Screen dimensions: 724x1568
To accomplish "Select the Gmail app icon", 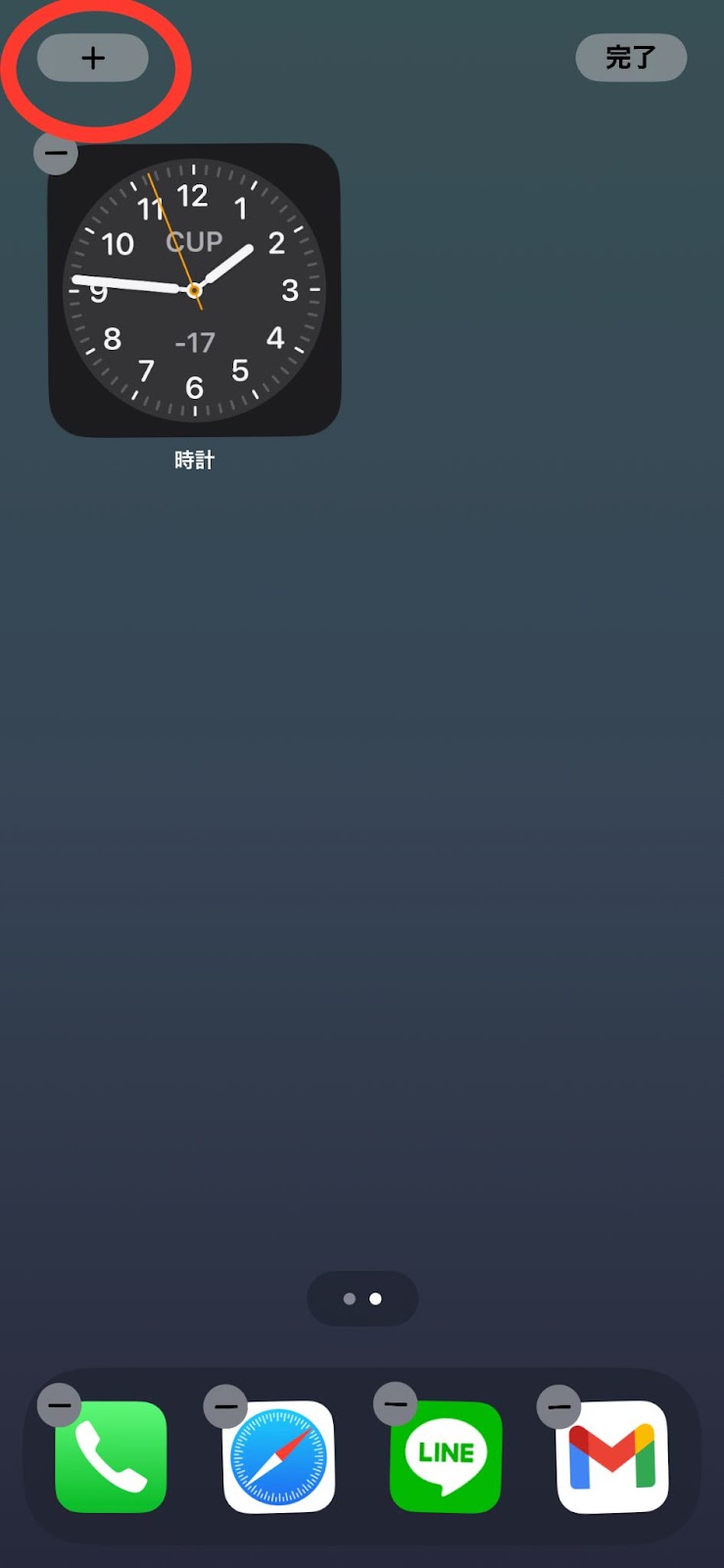I will click(613, 1457).
